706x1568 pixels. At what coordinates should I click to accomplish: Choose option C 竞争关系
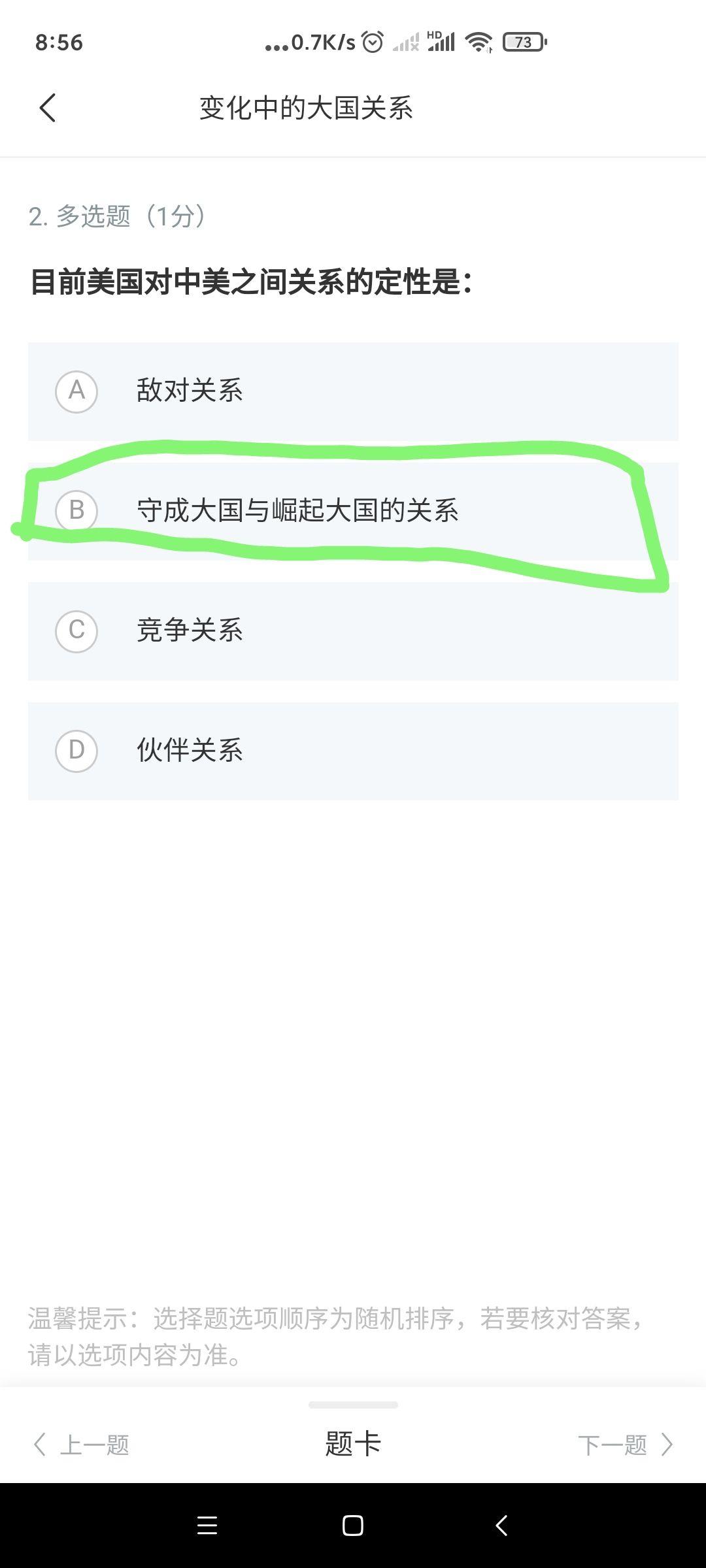click(x=353, y=631)
